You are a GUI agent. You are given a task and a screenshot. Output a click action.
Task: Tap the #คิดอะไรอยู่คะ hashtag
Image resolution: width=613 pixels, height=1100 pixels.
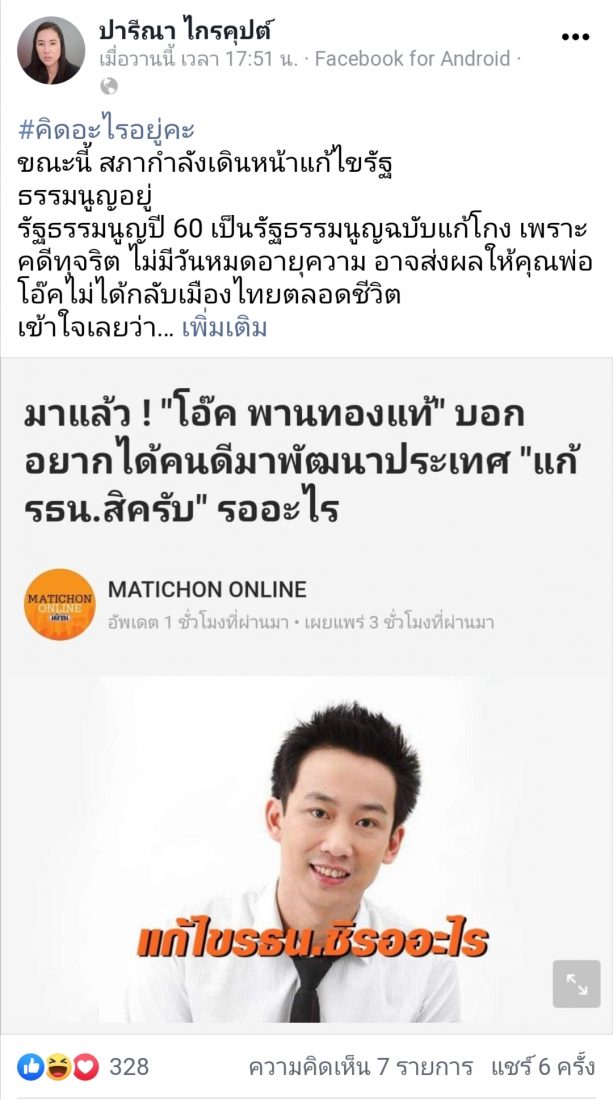coord(106,130)
